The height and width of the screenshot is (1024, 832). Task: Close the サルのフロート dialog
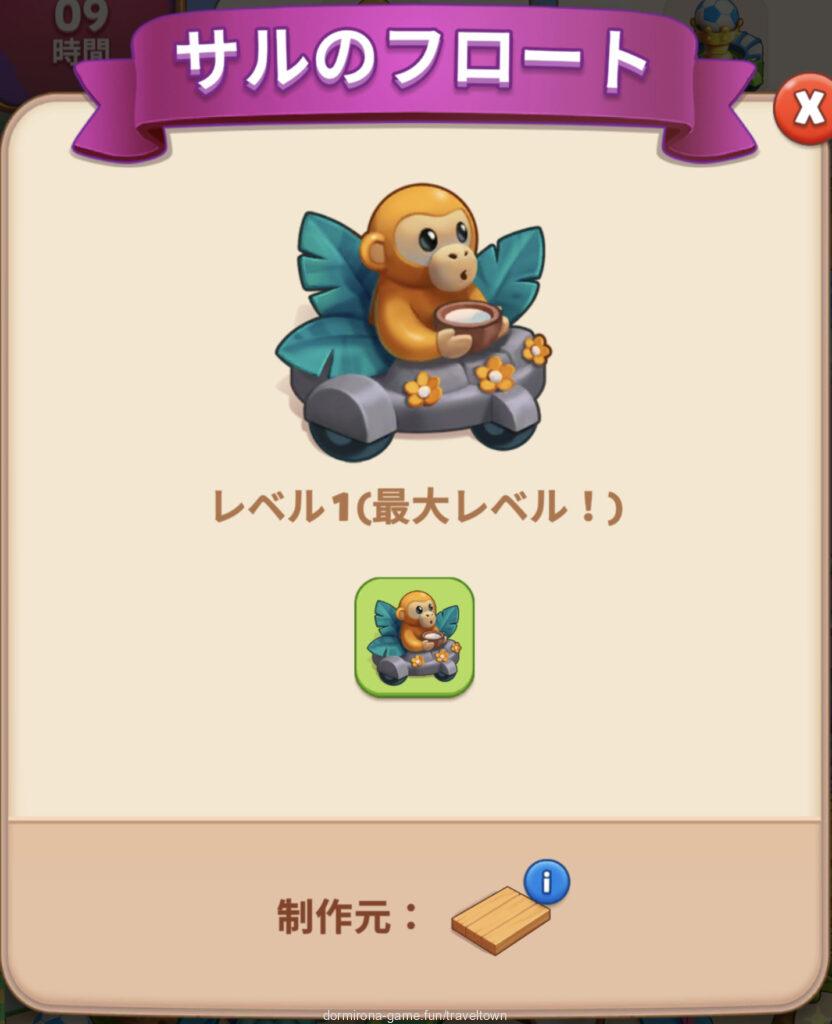pos(804,109)
